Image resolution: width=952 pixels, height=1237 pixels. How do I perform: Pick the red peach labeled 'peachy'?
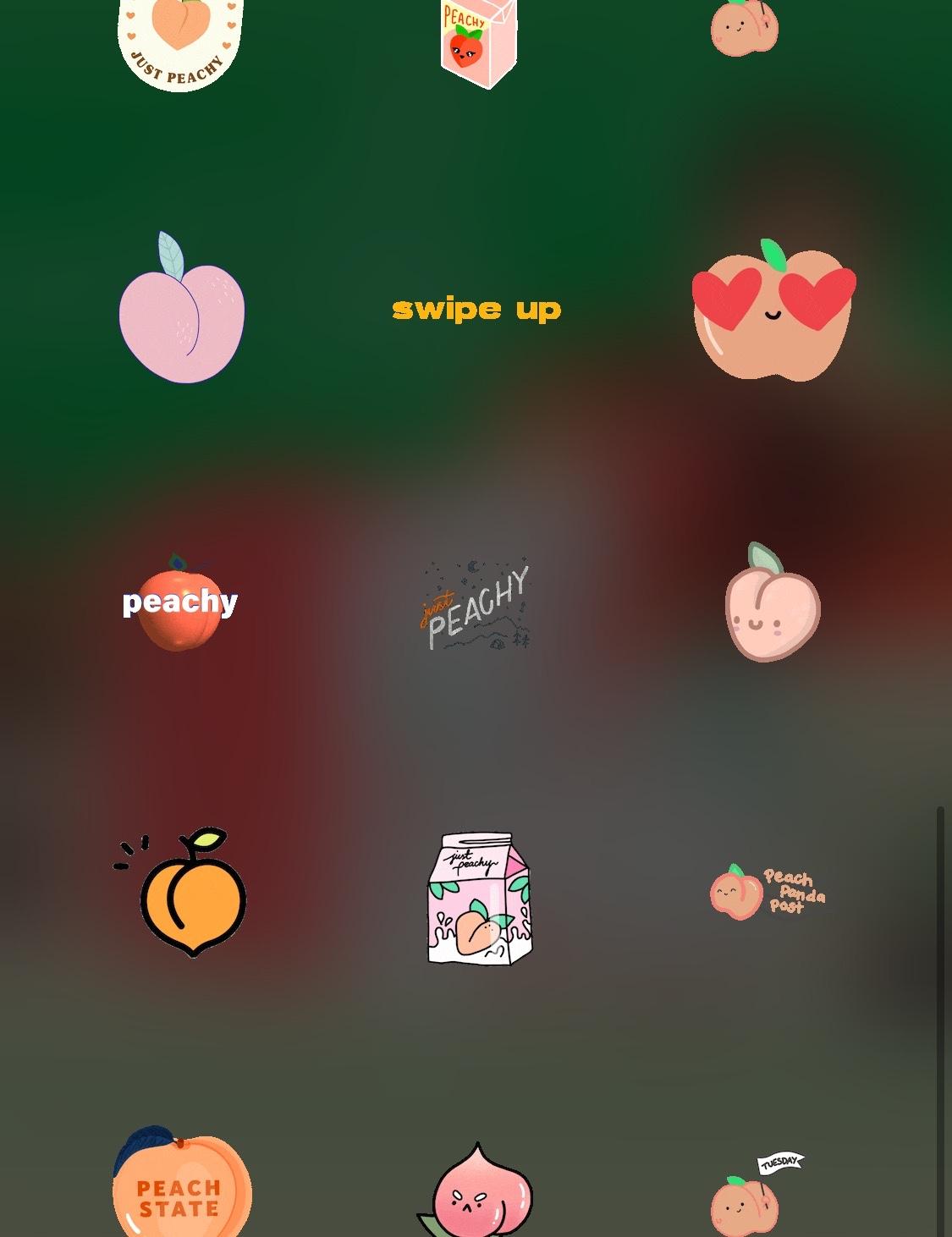coord(179,603)
